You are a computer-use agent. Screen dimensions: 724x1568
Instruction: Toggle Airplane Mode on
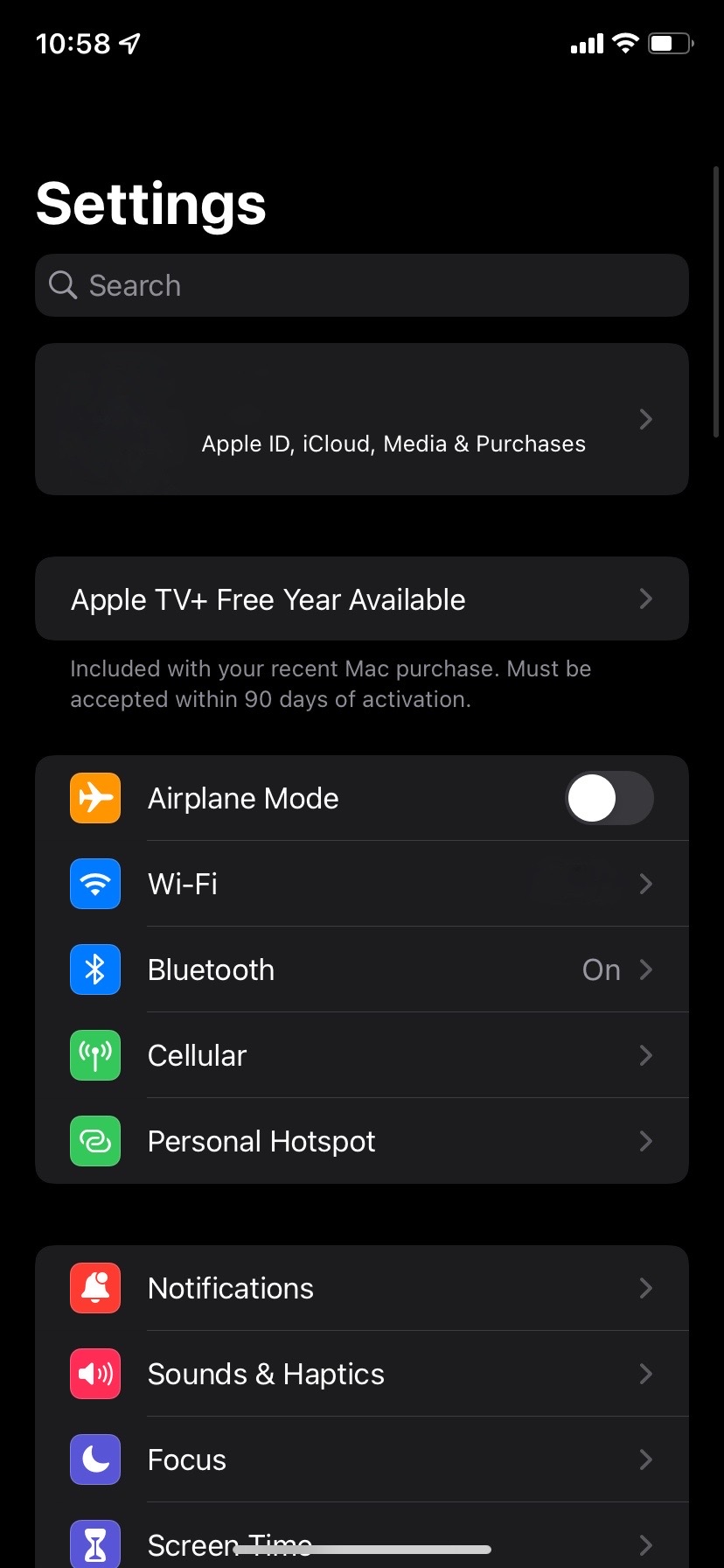coord(609,798)
